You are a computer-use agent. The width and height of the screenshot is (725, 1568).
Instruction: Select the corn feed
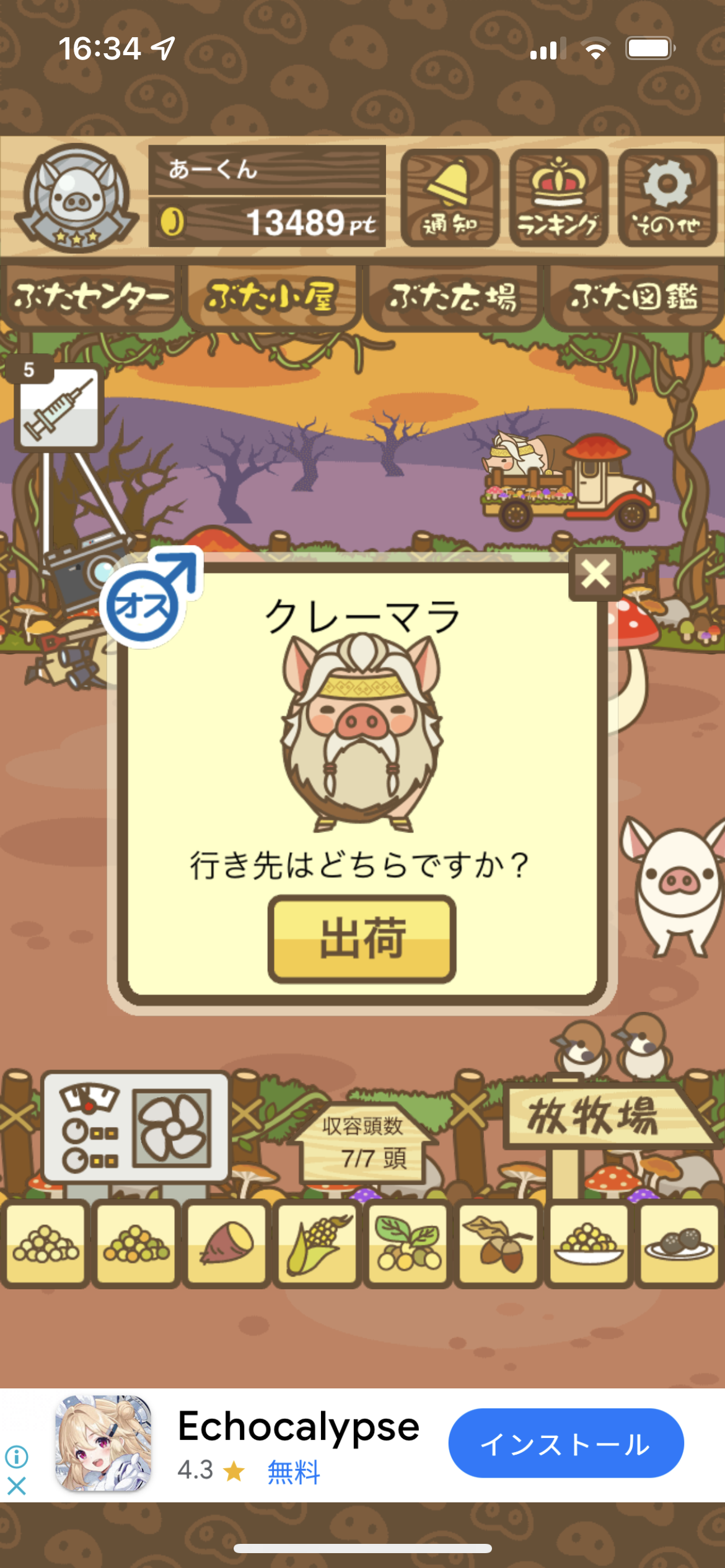(317, 1243)
